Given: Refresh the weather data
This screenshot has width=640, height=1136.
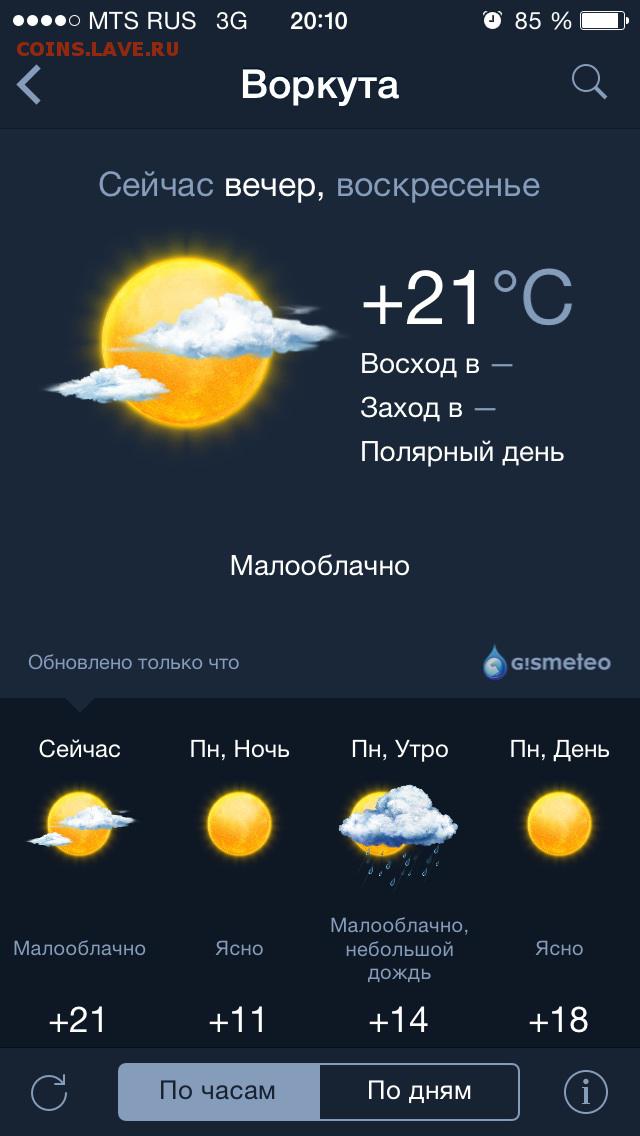Looking at the screenshot, I should pos(49,1091).
